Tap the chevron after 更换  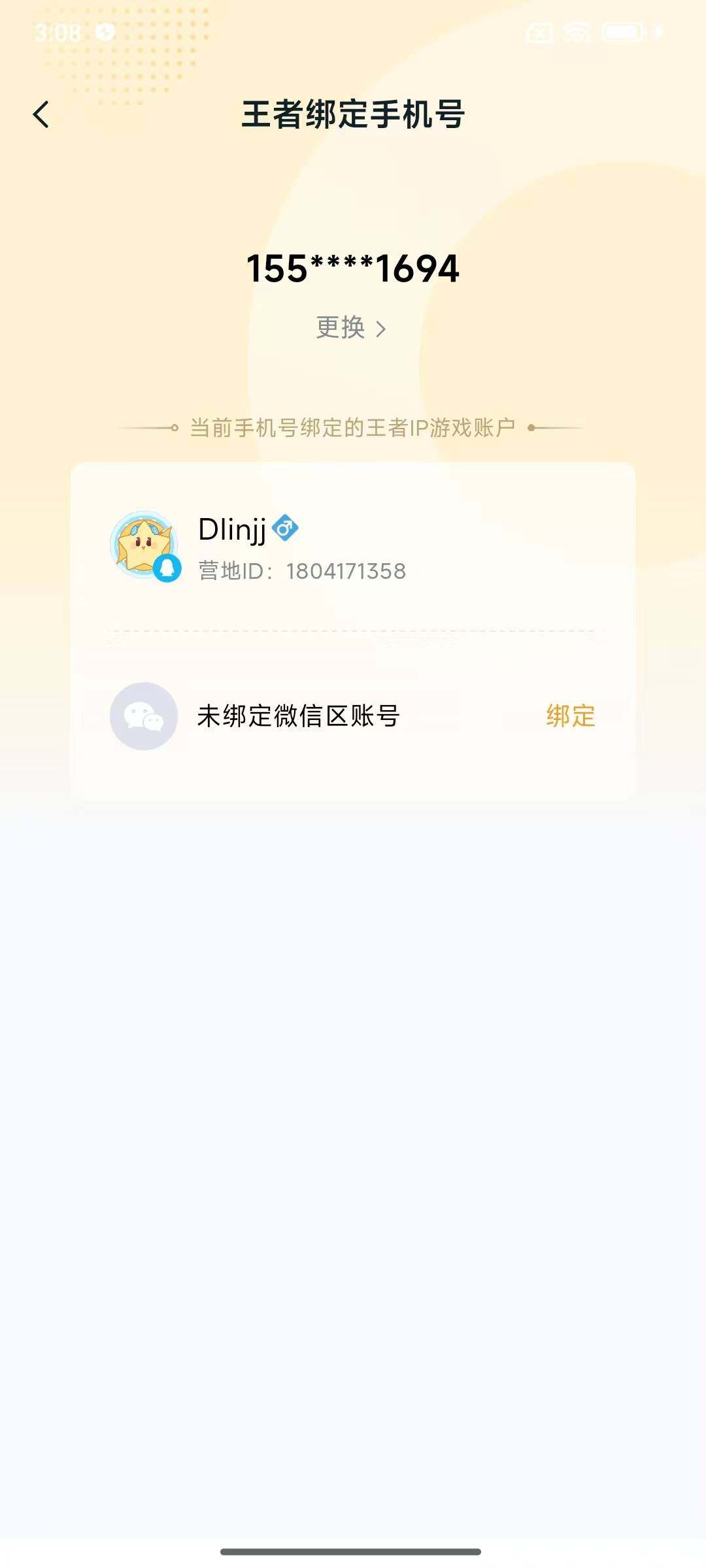[381, 330]
